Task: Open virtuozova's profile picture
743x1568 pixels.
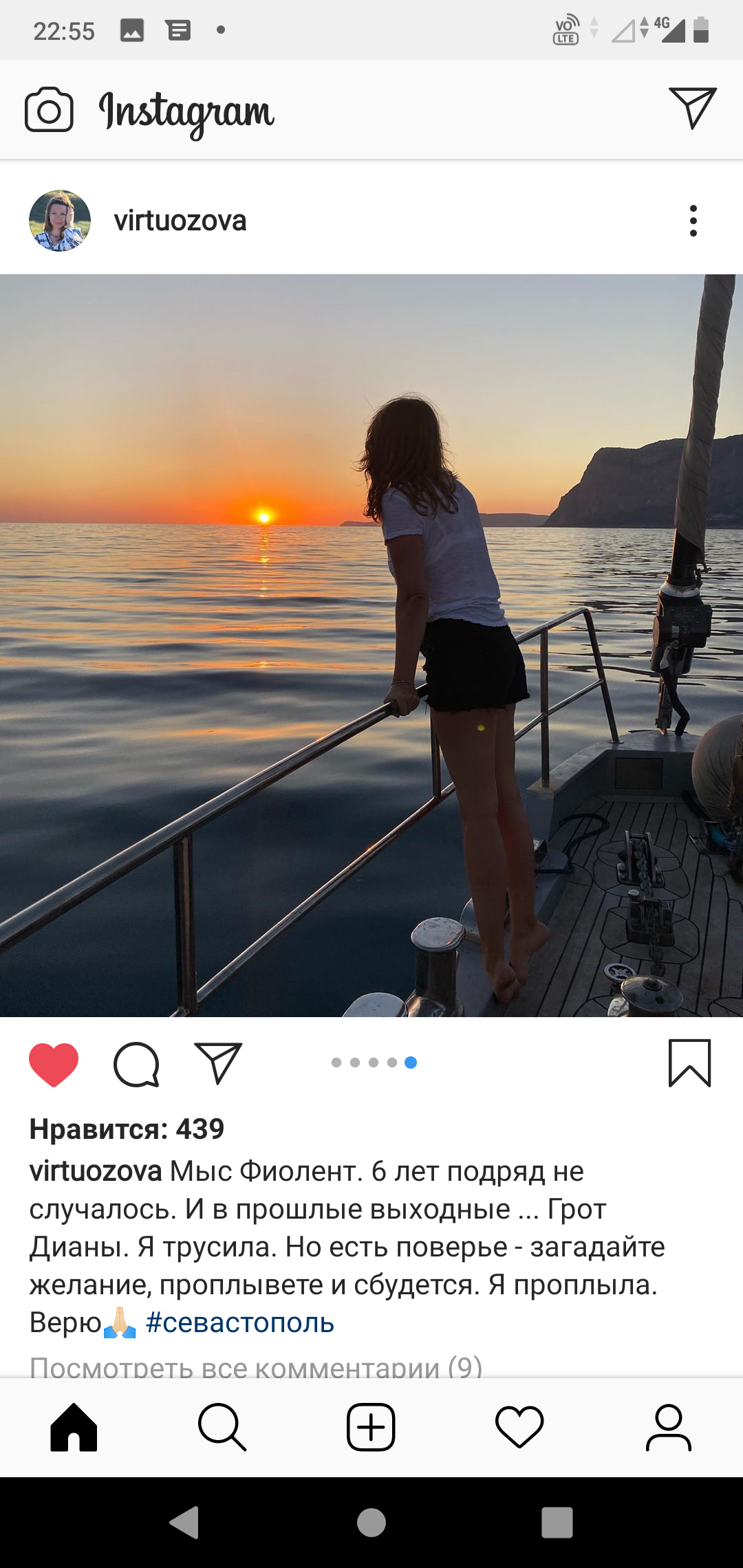Action: click(x=60, y=221)
